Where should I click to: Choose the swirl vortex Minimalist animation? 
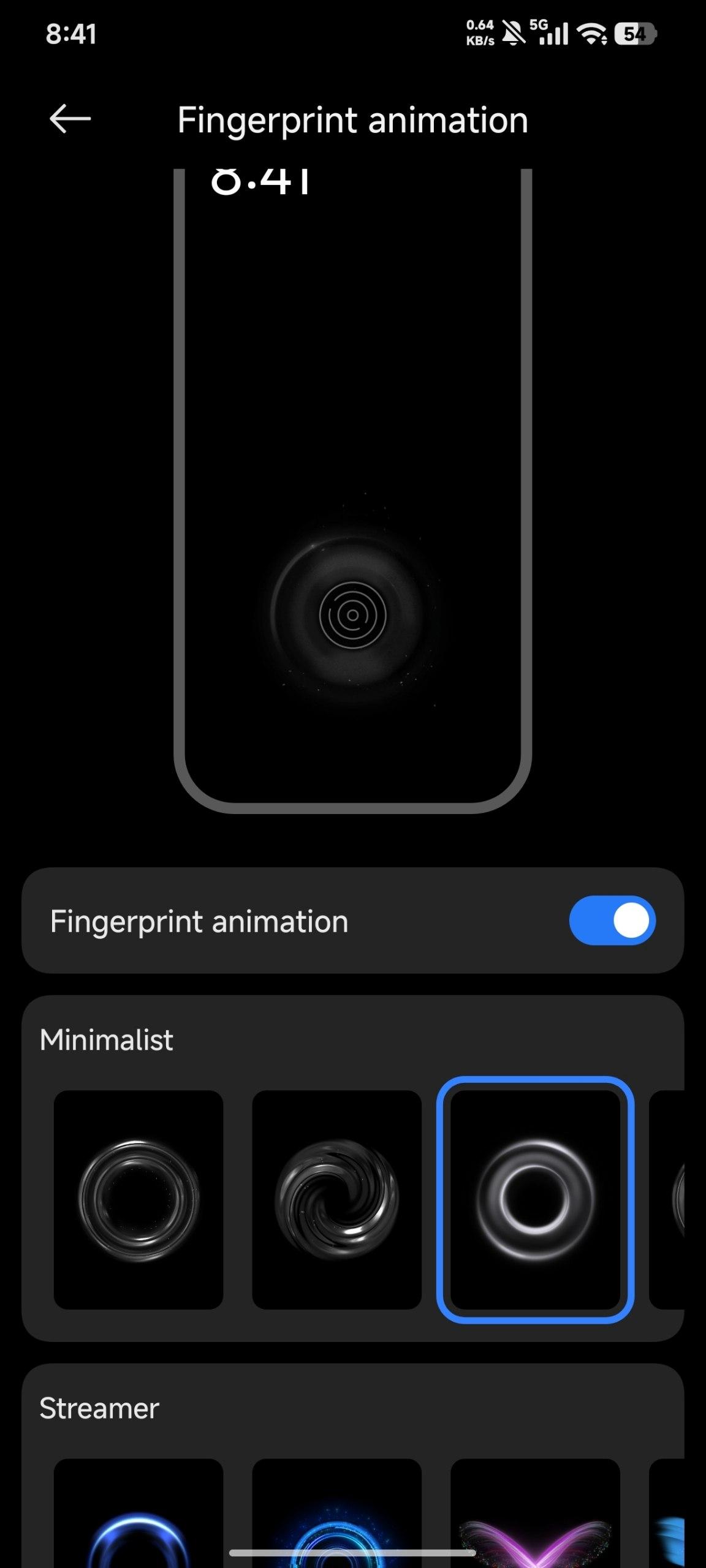coord(336,1200)
